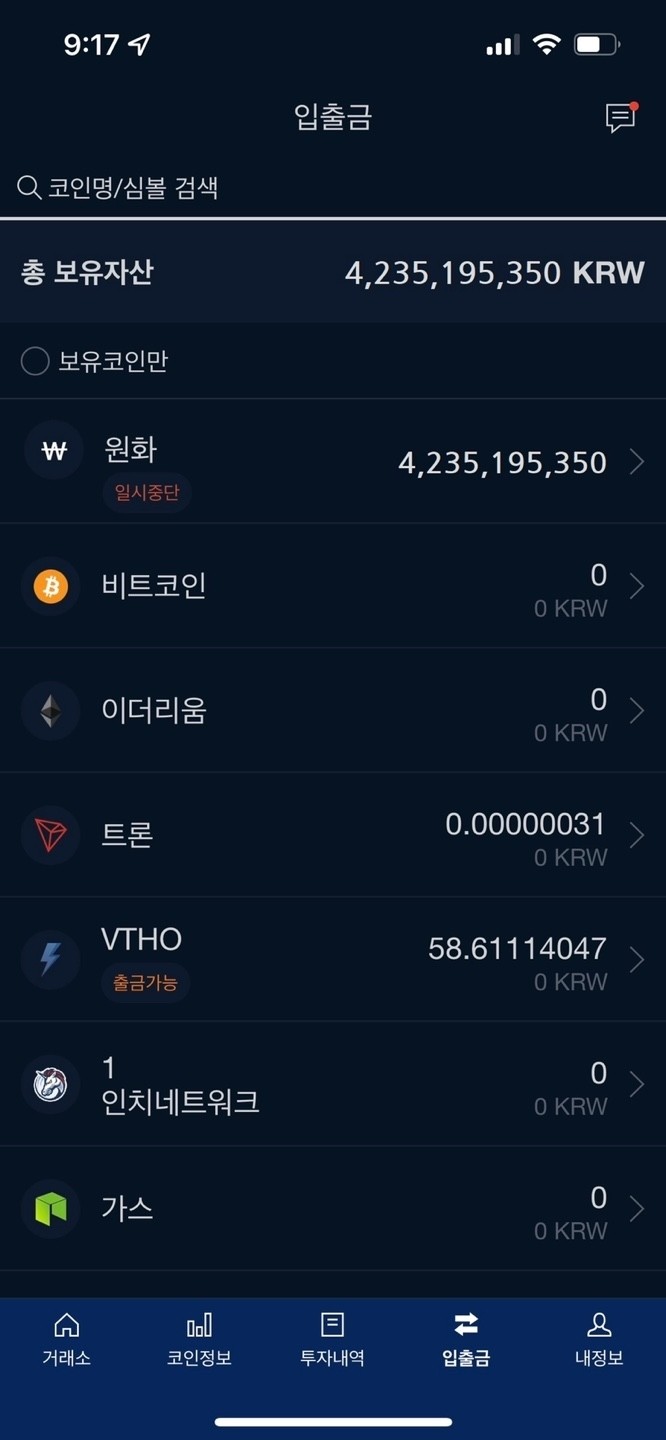
Task: Enable the 보유코인만 filter
Action: pos(35,361)
